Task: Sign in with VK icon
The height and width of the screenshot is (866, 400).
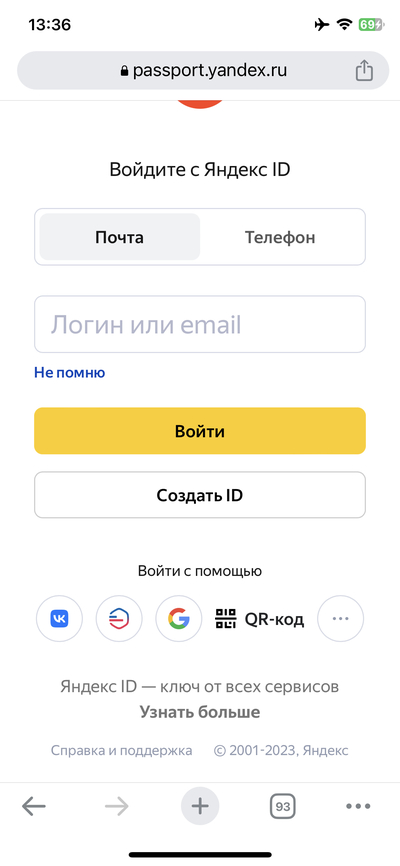Action: tap(59, 619)
